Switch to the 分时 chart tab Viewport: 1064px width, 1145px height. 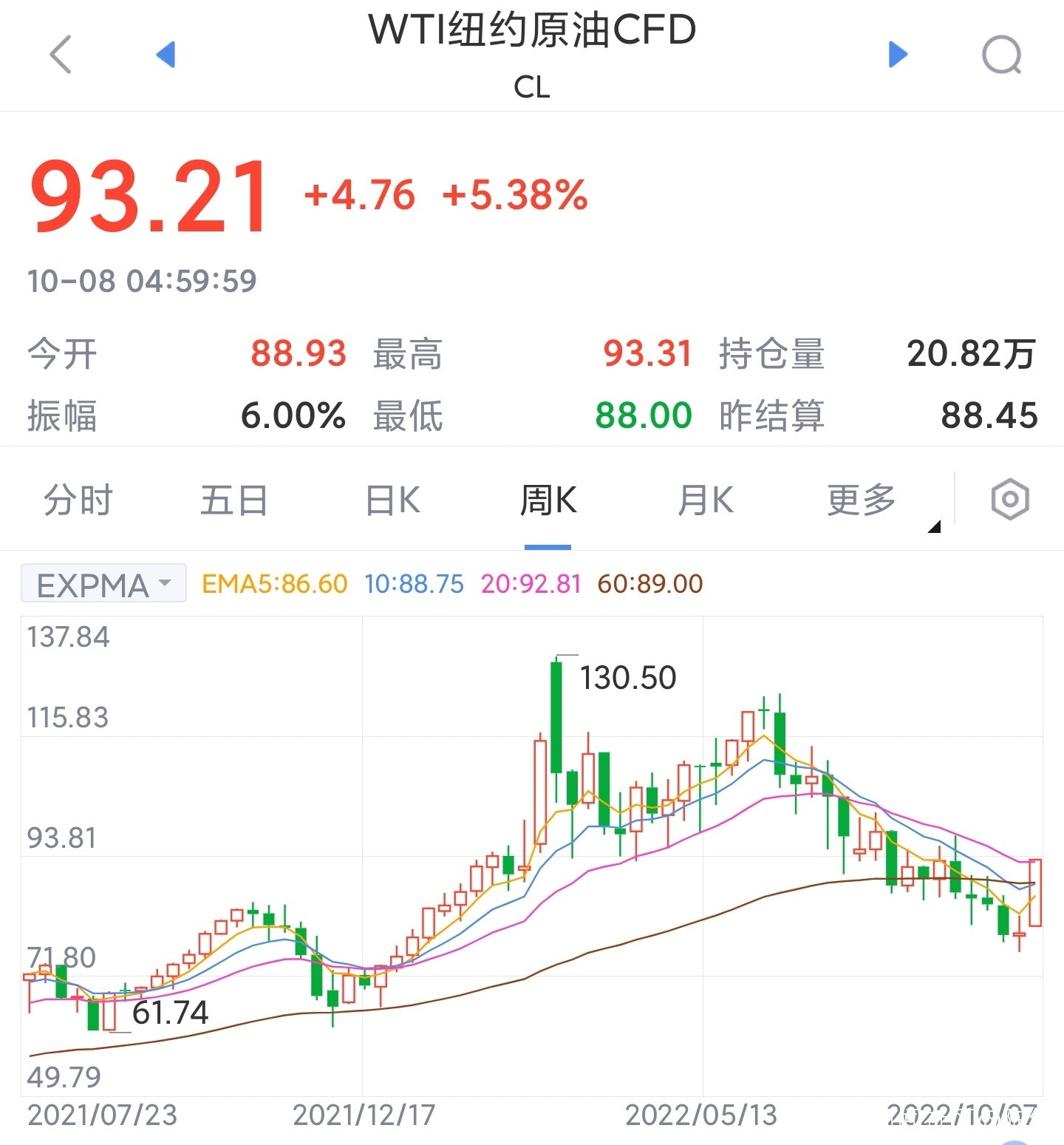coord(78,500)
